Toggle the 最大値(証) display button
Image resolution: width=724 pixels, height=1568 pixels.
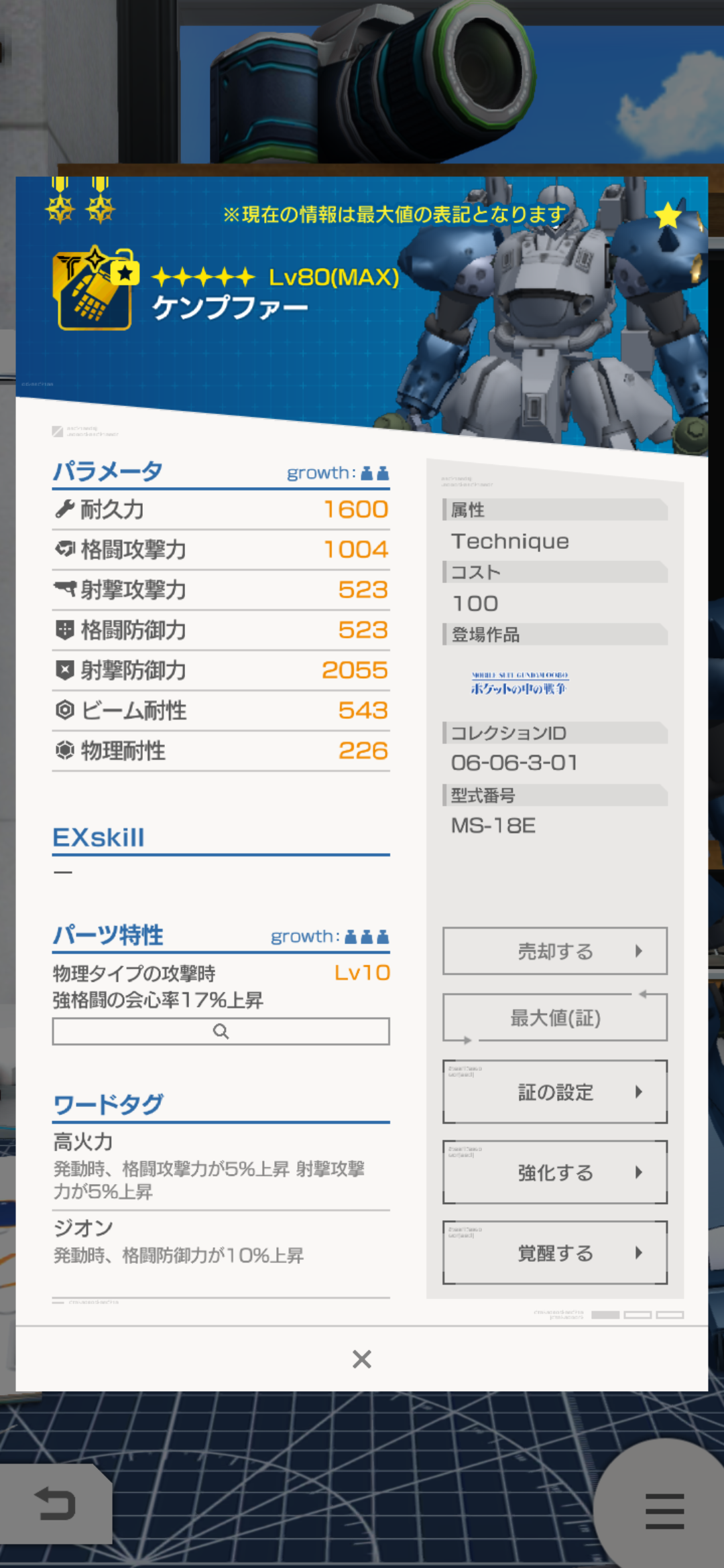(554, 1018)
